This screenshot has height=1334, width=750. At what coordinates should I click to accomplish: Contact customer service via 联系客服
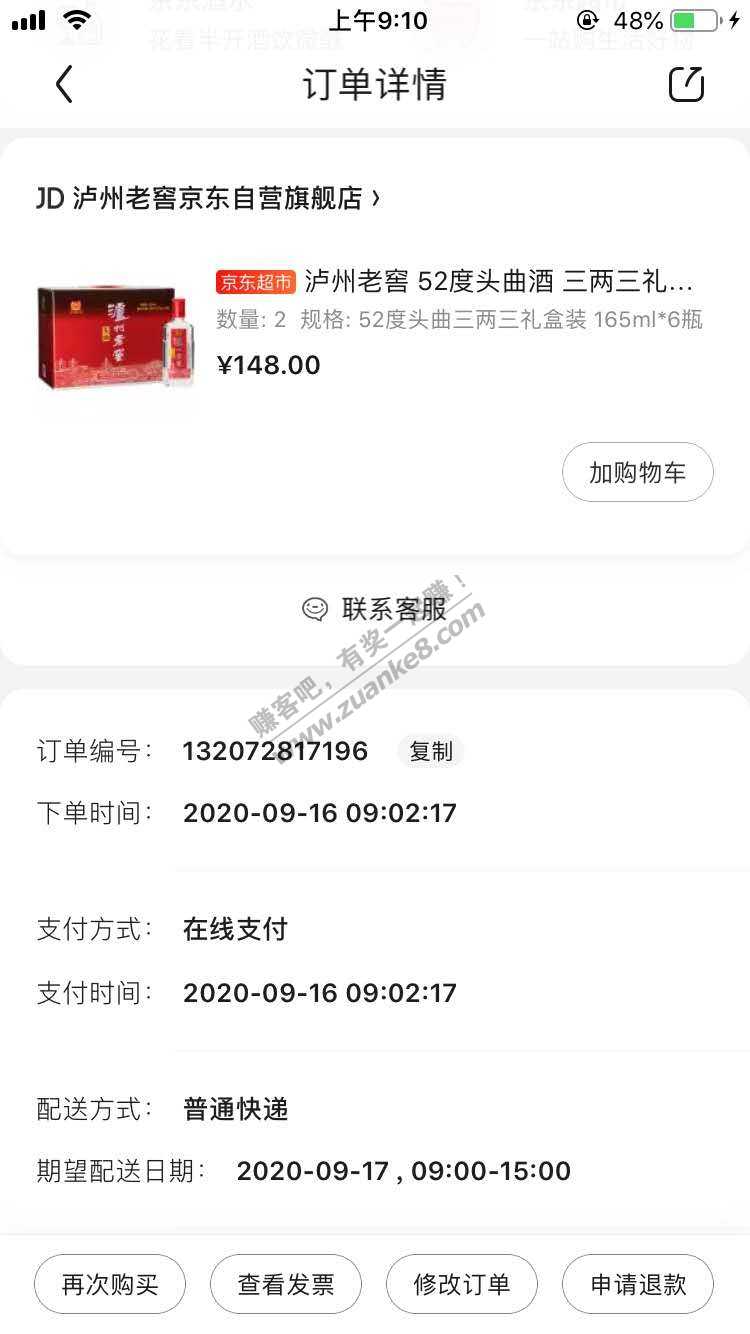pyautogui.click(x=375, y=609)
